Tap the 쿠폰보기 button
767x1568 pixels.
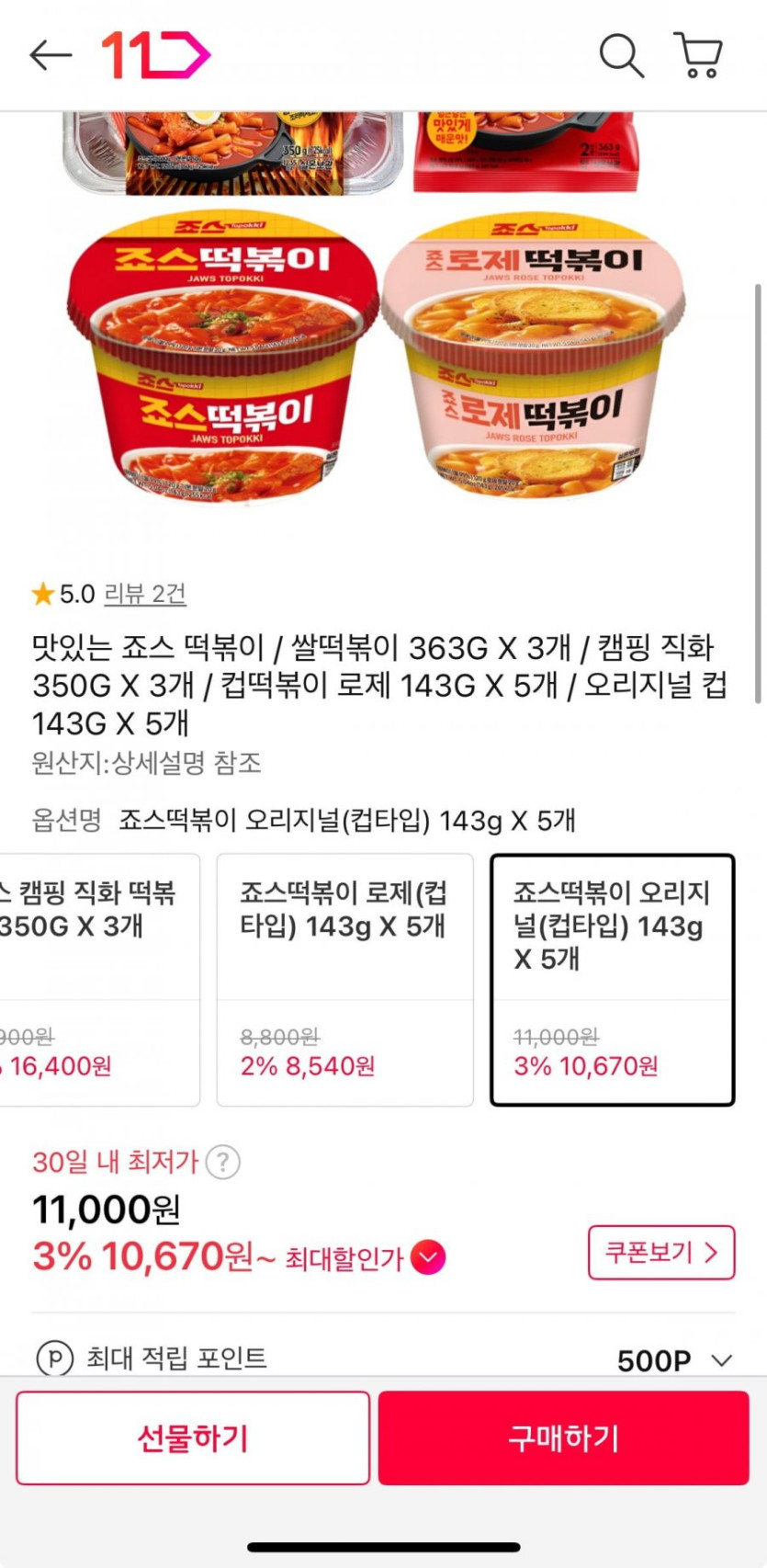click(x=661, y=1252)
